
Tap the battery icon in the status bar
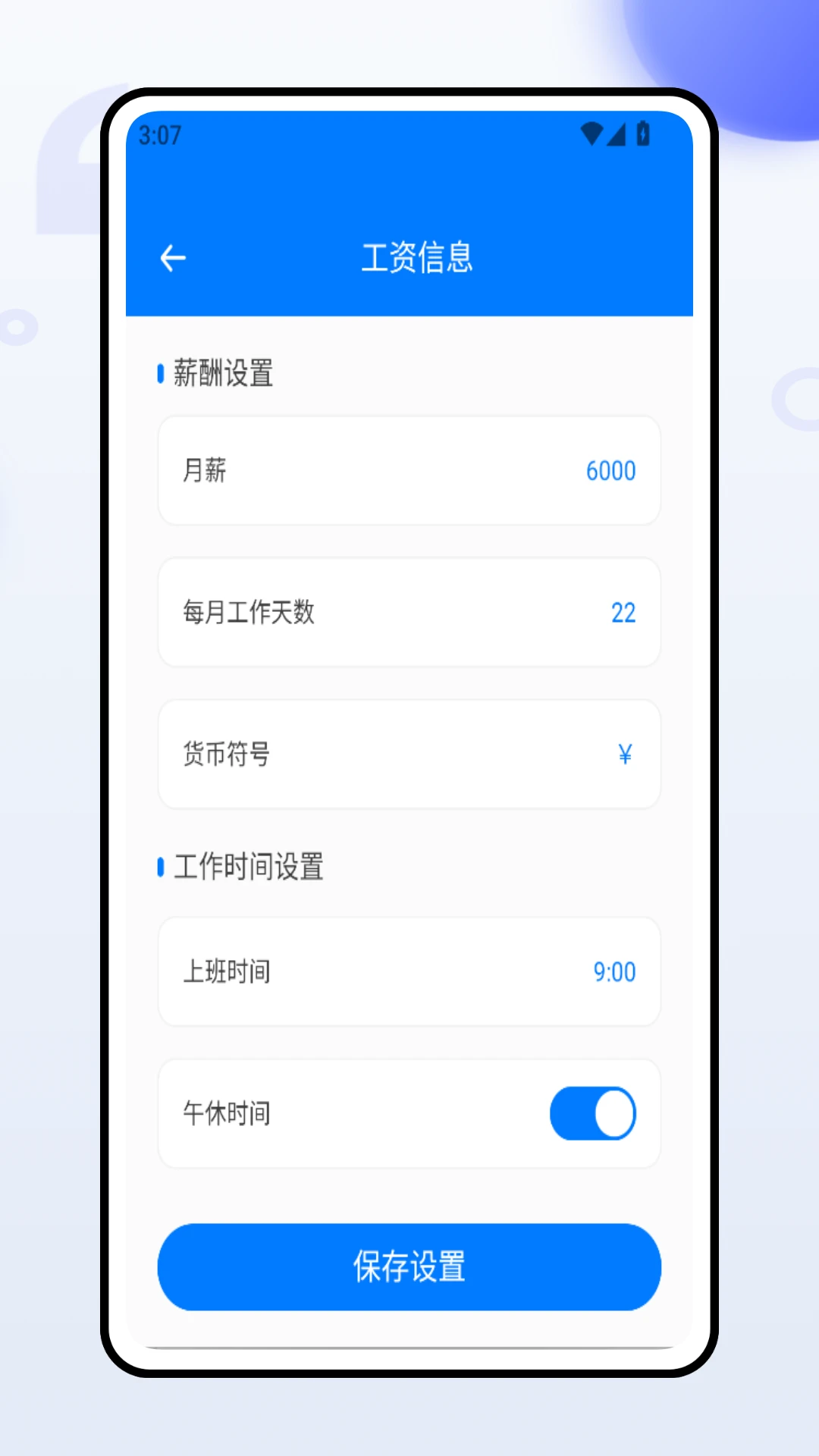click(x=642, y=133)
